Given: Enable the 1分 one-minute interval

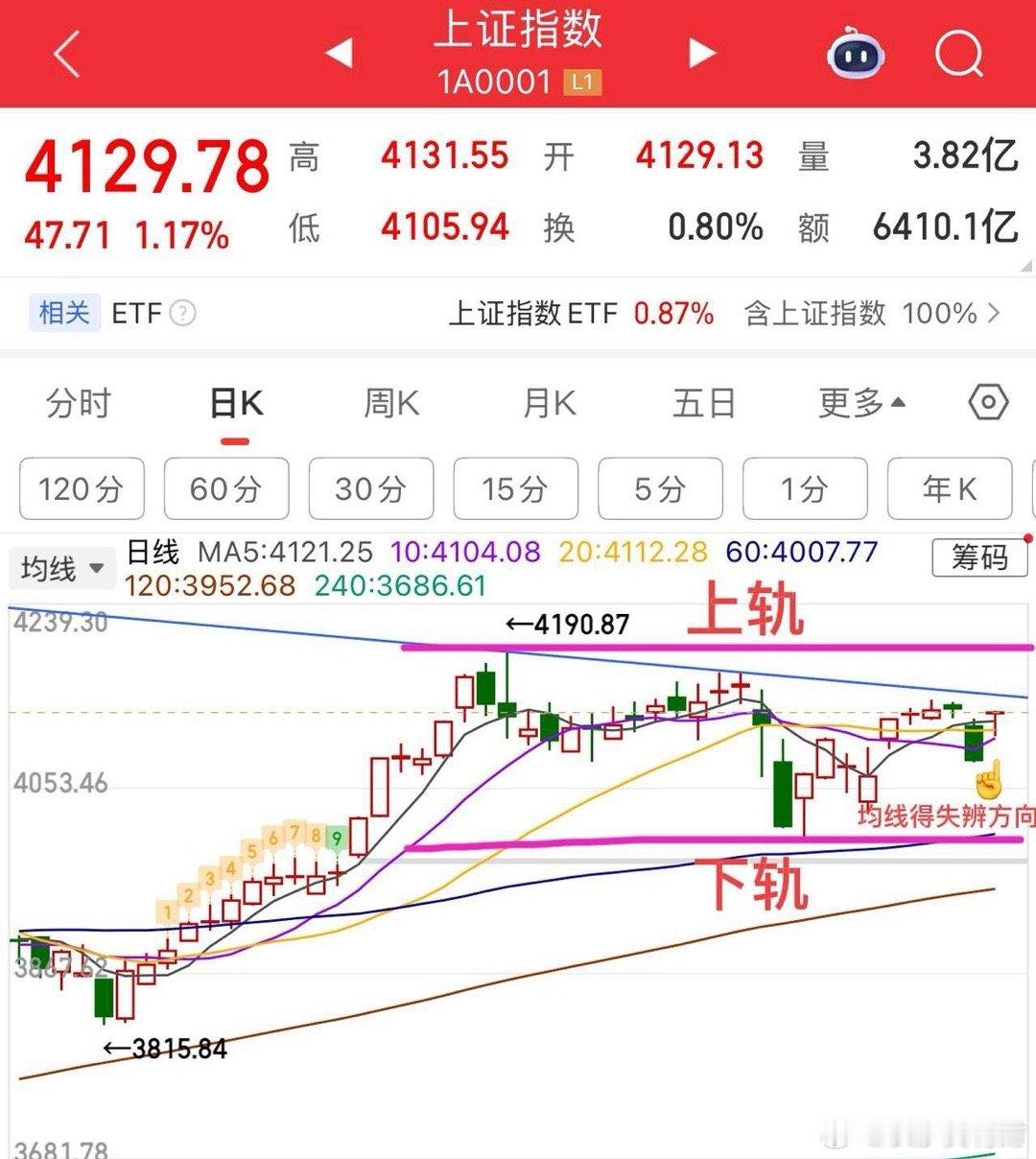Looking at the screenshot, I should coord(805,489).
